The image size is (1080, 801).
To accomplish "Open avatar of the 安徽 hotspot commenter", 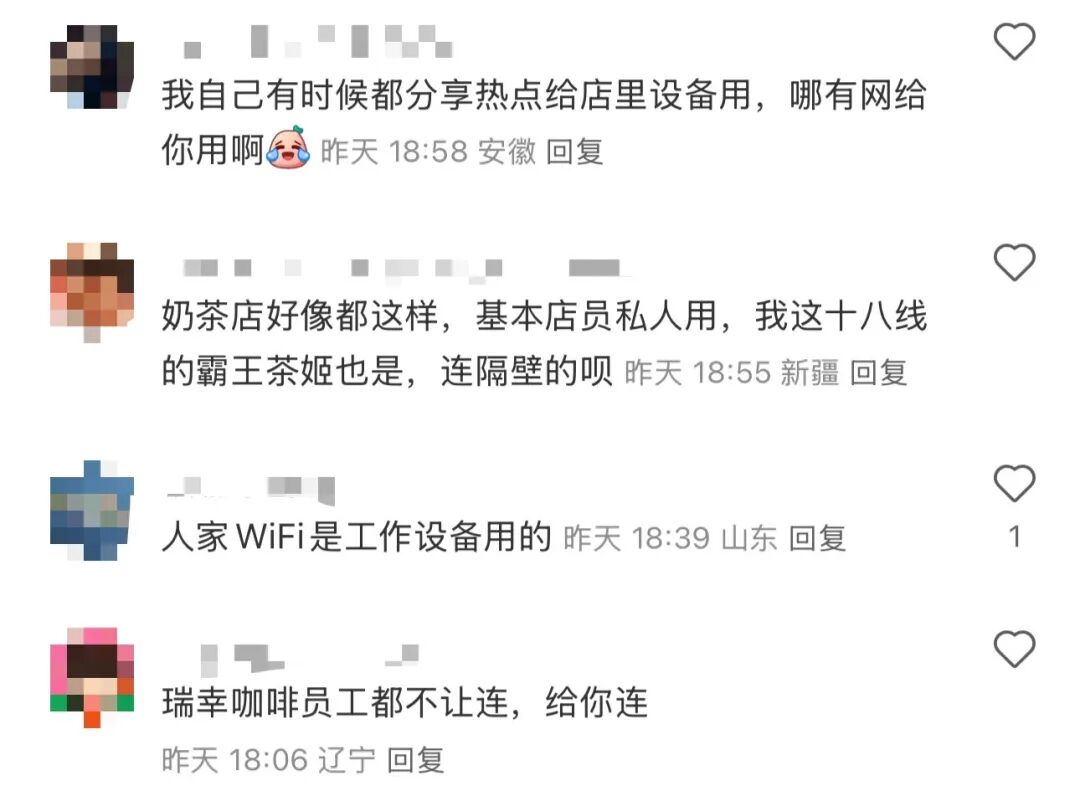I will pos(92,65).
